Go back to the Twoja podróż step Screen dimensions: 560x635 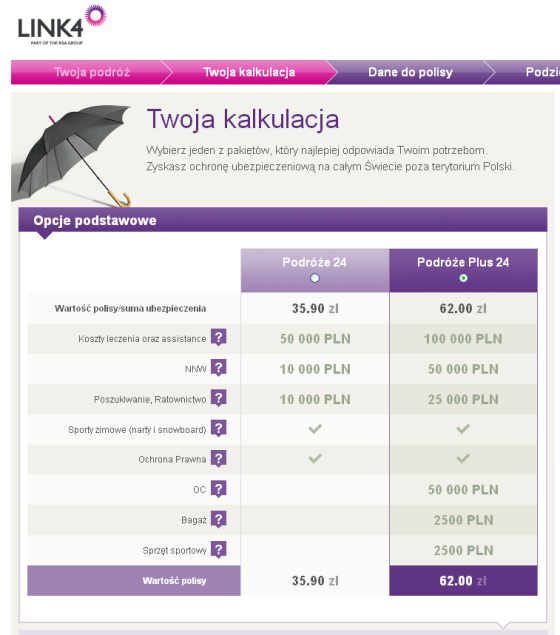pyautogui.click(x=92, y=72)
